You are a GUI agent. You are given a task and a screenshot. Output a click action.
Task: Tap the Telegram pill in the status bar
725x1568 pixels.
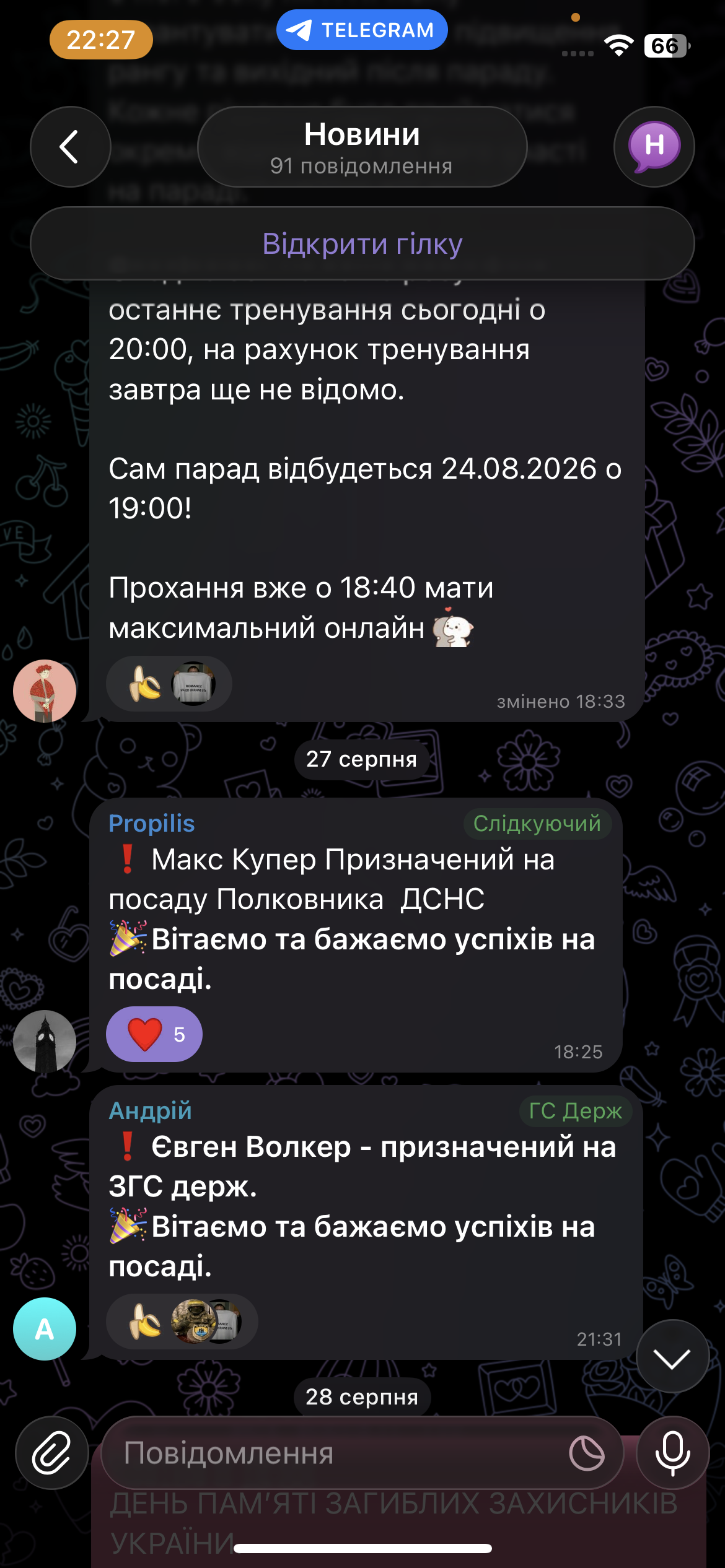pyautogui.click(x=362, y=30)
